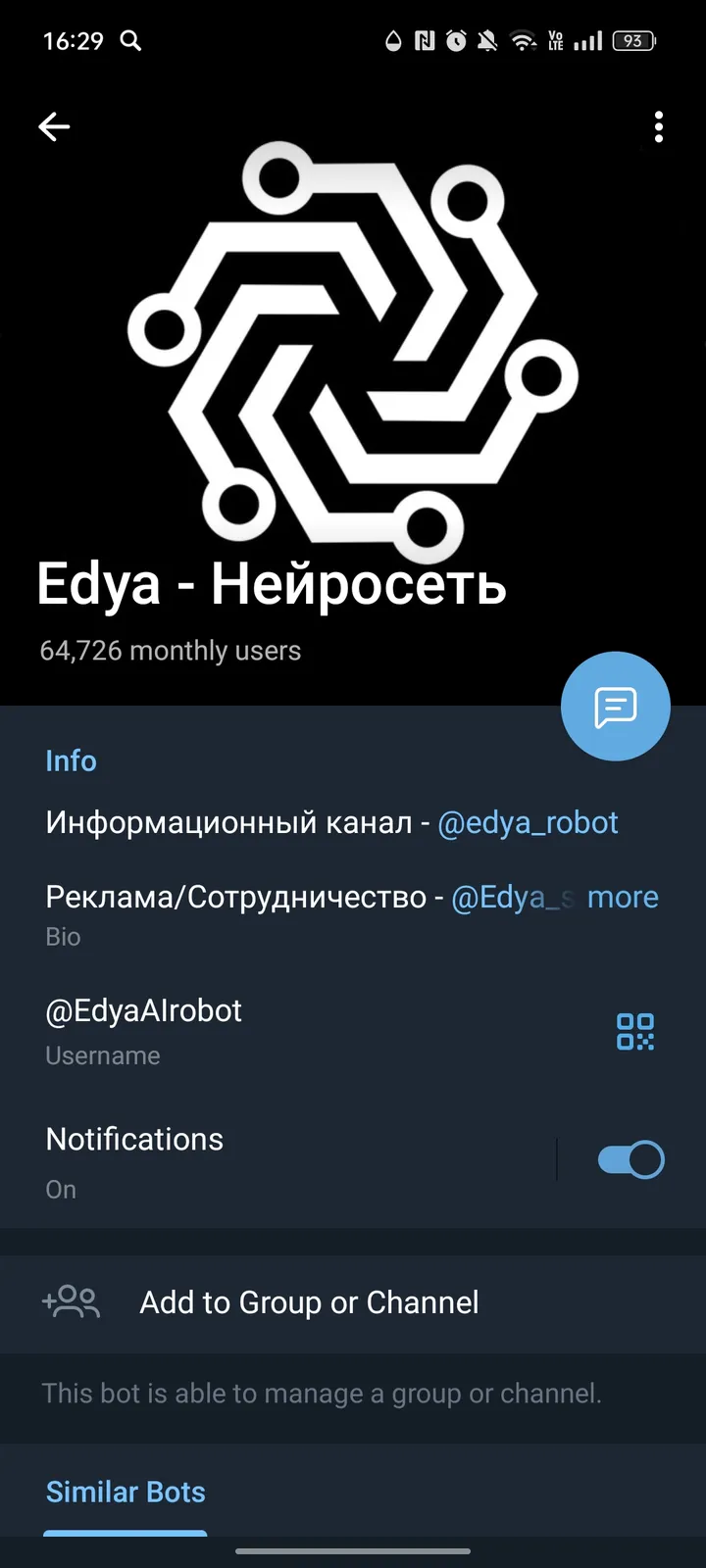The width and height of the screenshot is (706, 1568).
Task: Open the three-dot overflow menu
Action: [658, 126]
